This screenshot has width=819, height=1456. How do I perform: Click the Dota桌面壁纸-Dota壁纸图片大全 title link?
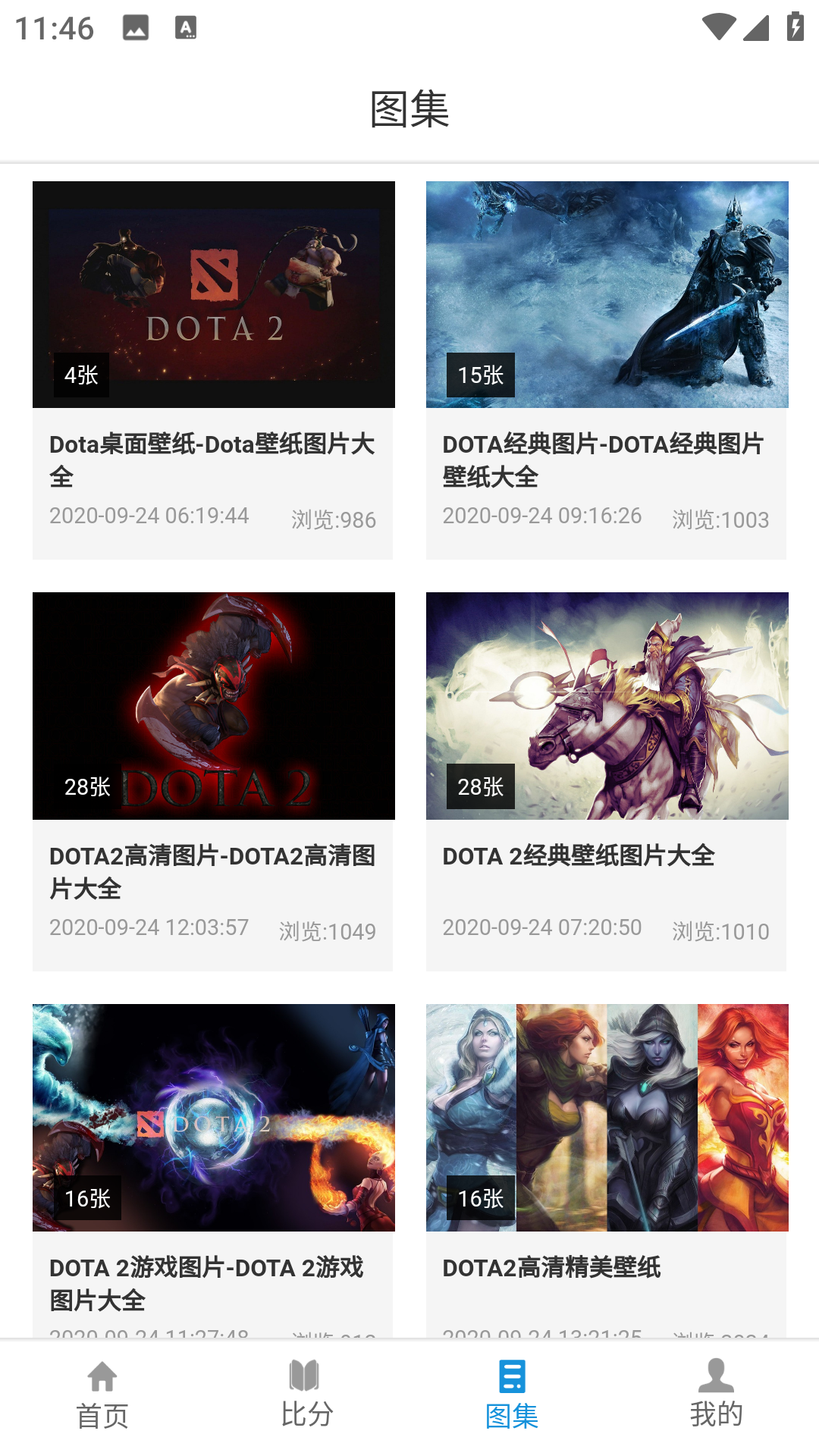pyautogui.click(x=213, y=459)
